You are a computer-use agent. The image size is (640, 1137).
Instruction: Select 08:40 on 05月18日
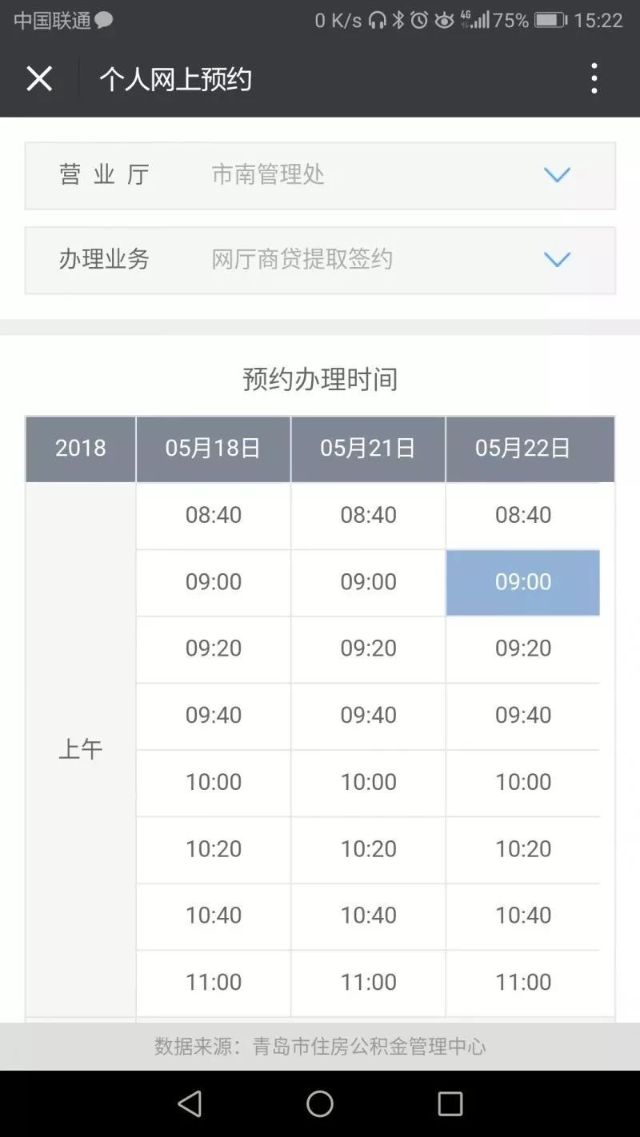point(213,516)
